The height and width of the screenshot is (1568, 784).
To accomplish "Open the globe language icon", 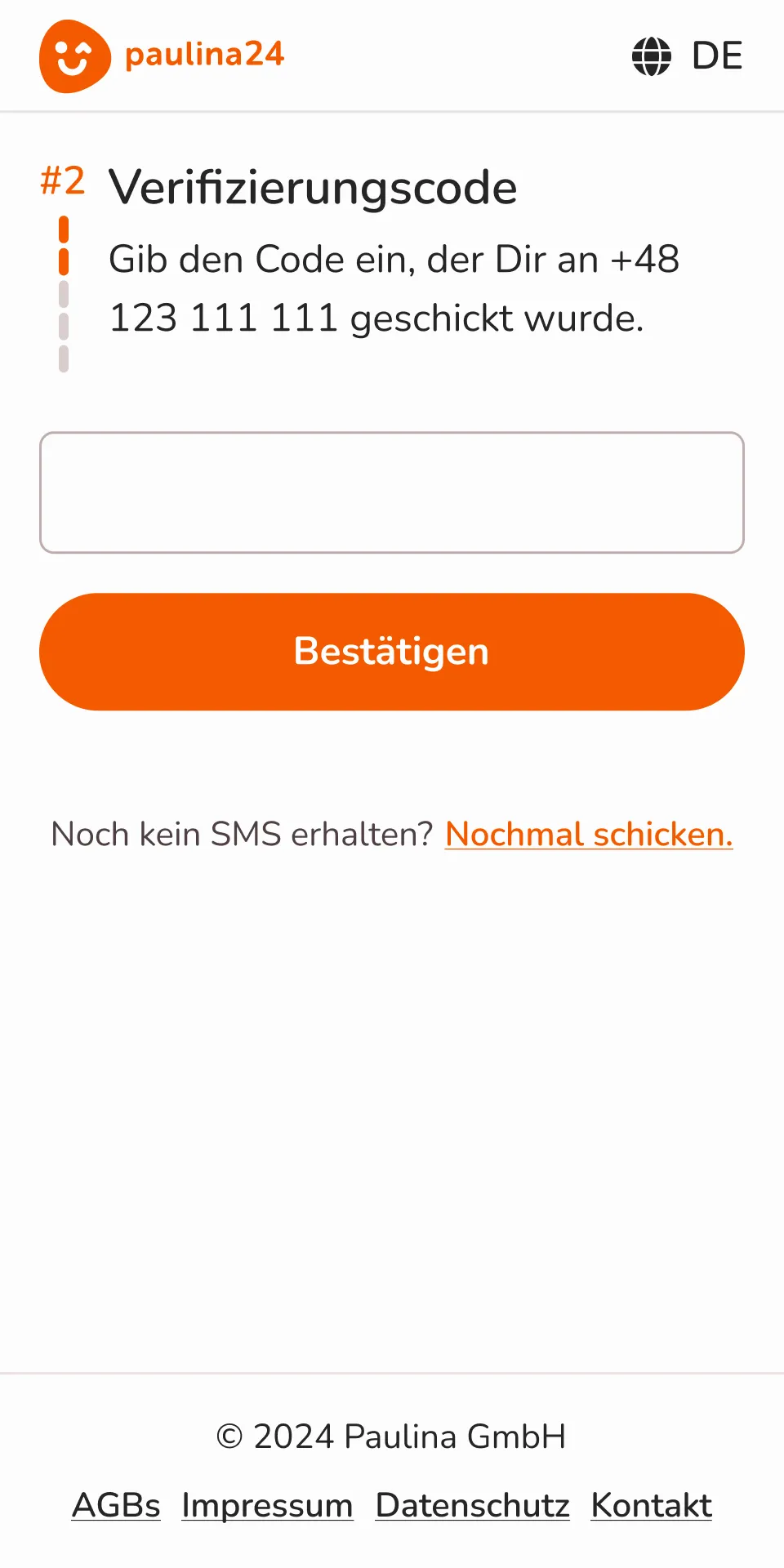I will tap(651, 56).
